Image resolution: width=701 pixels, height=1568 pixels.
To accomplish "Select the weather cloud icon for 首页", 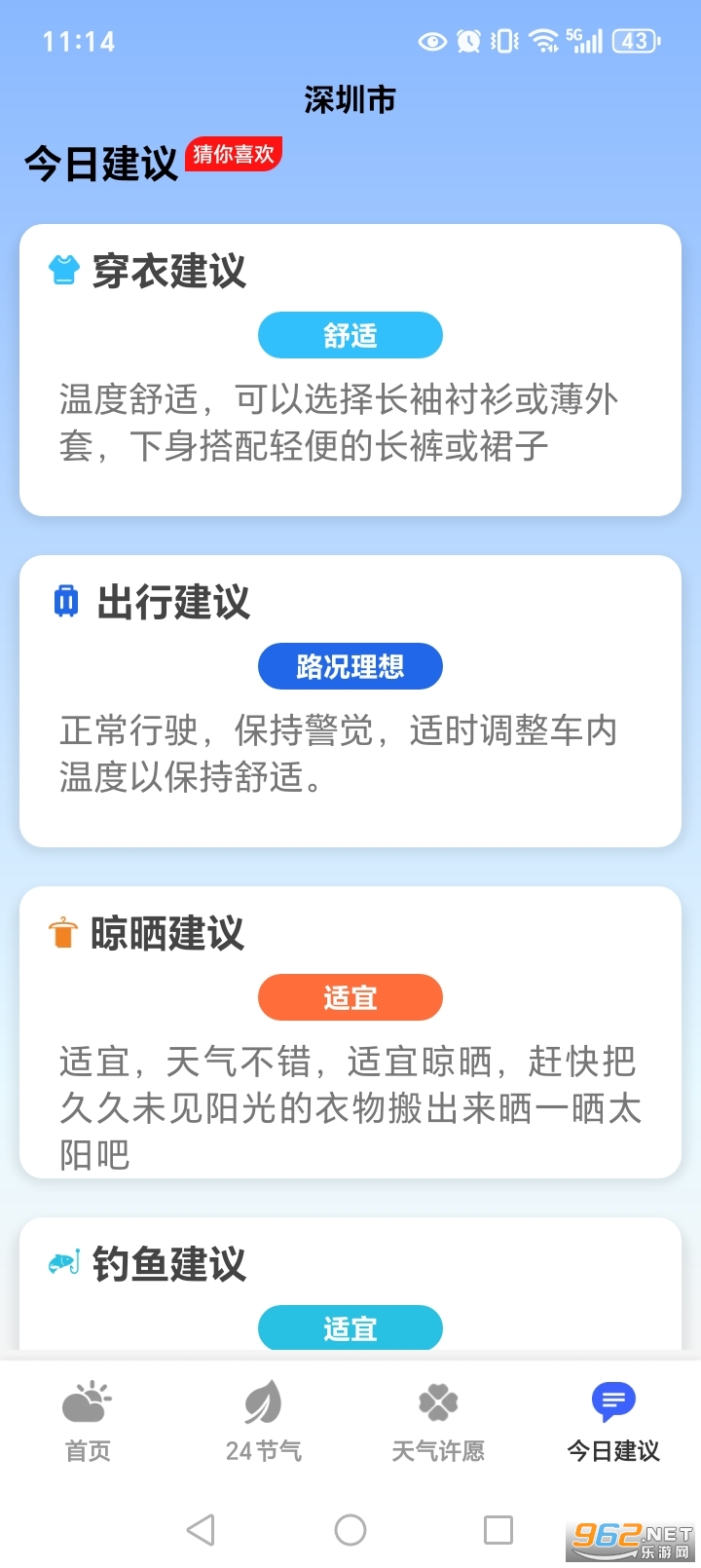I will click(87, 1405).
